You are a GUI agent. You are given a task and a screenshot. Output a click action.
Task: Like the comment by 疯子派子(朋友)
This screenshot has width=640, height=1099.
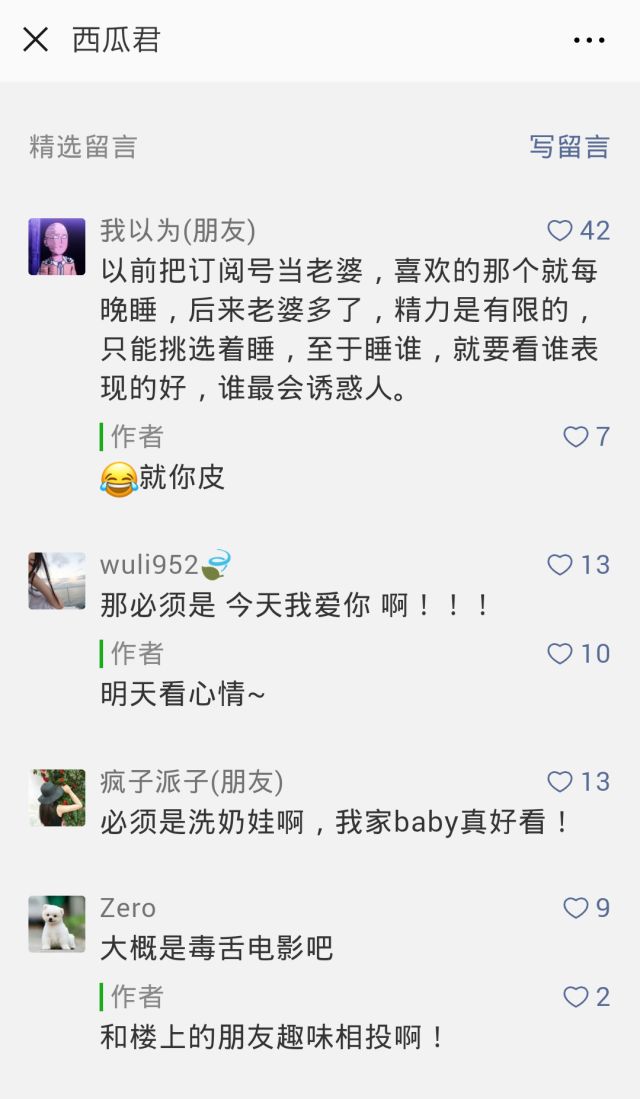(x=560, y=782)
